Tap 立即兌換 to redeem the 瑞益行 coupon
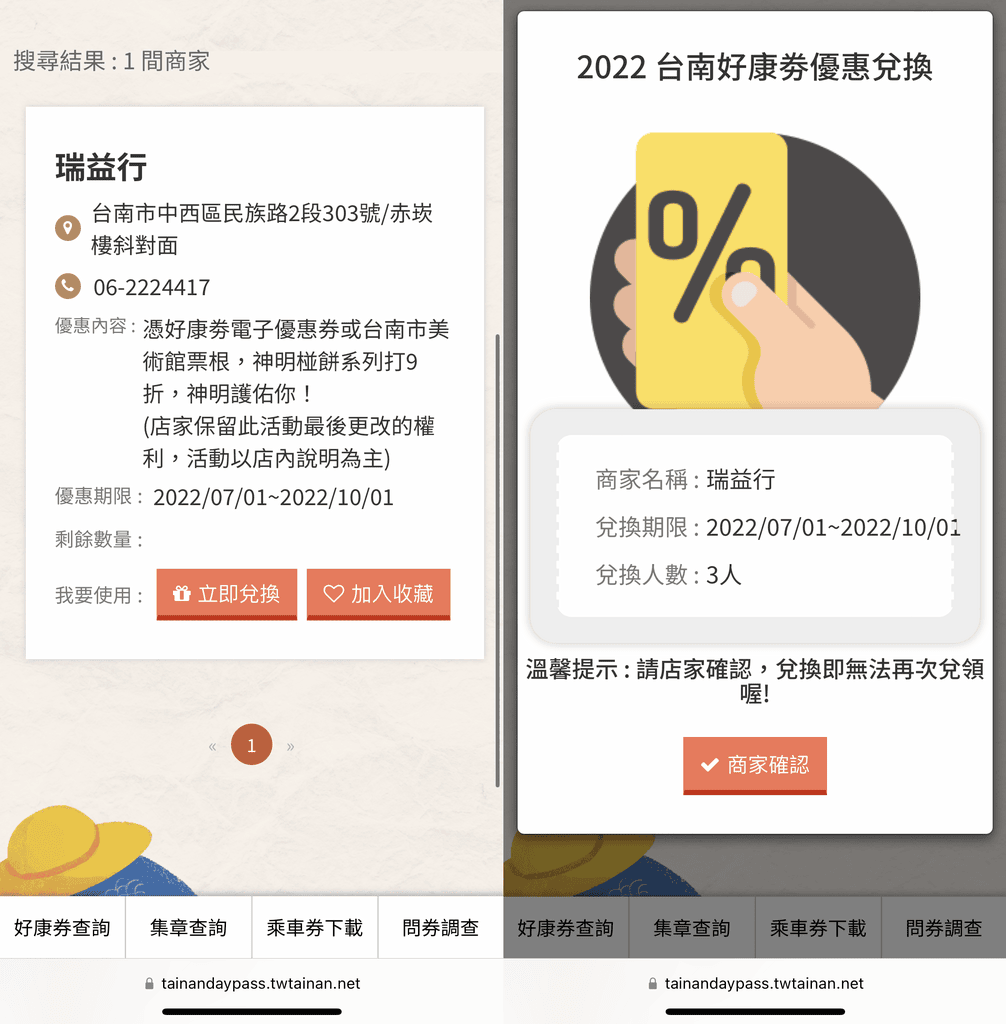The height and width of the screenshot is (1024, 1006). pyautogui.click(x=226, y=594)
